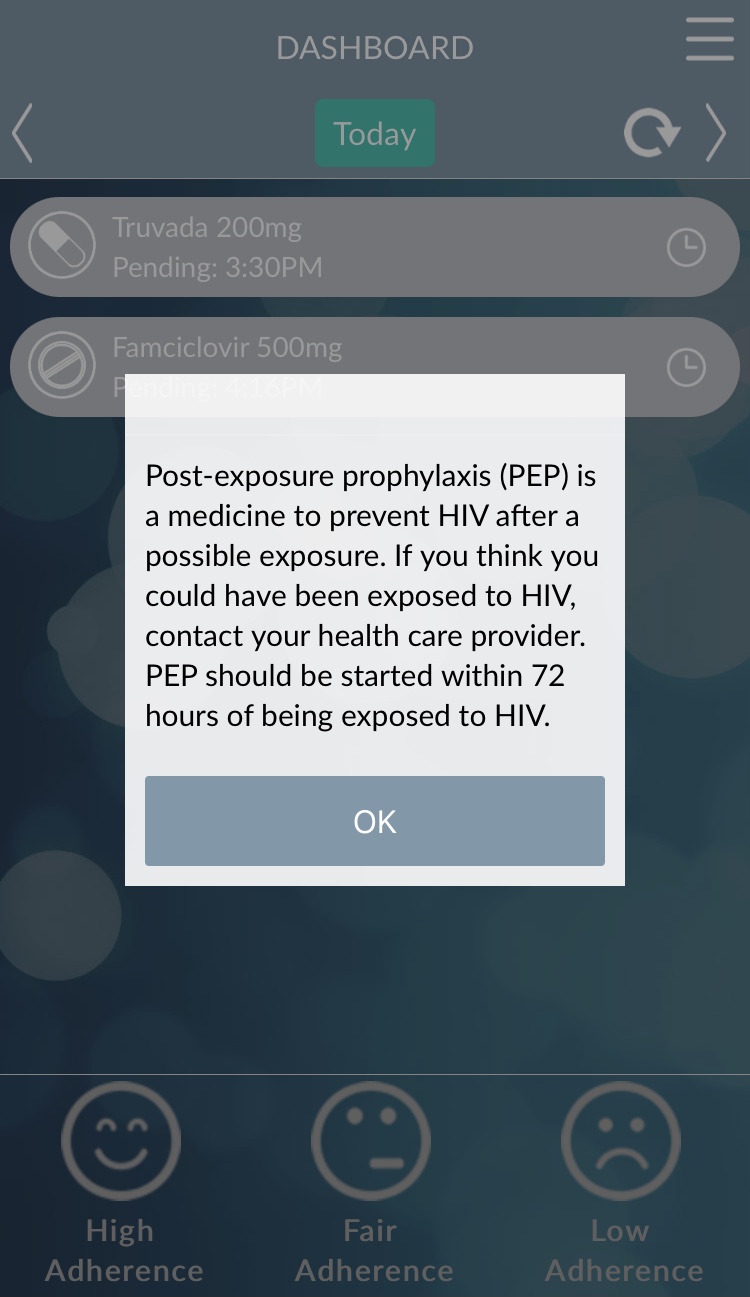Open the hamburger menu
The width and height of the screenshot is (750, 1297).
tap(710, 40)
